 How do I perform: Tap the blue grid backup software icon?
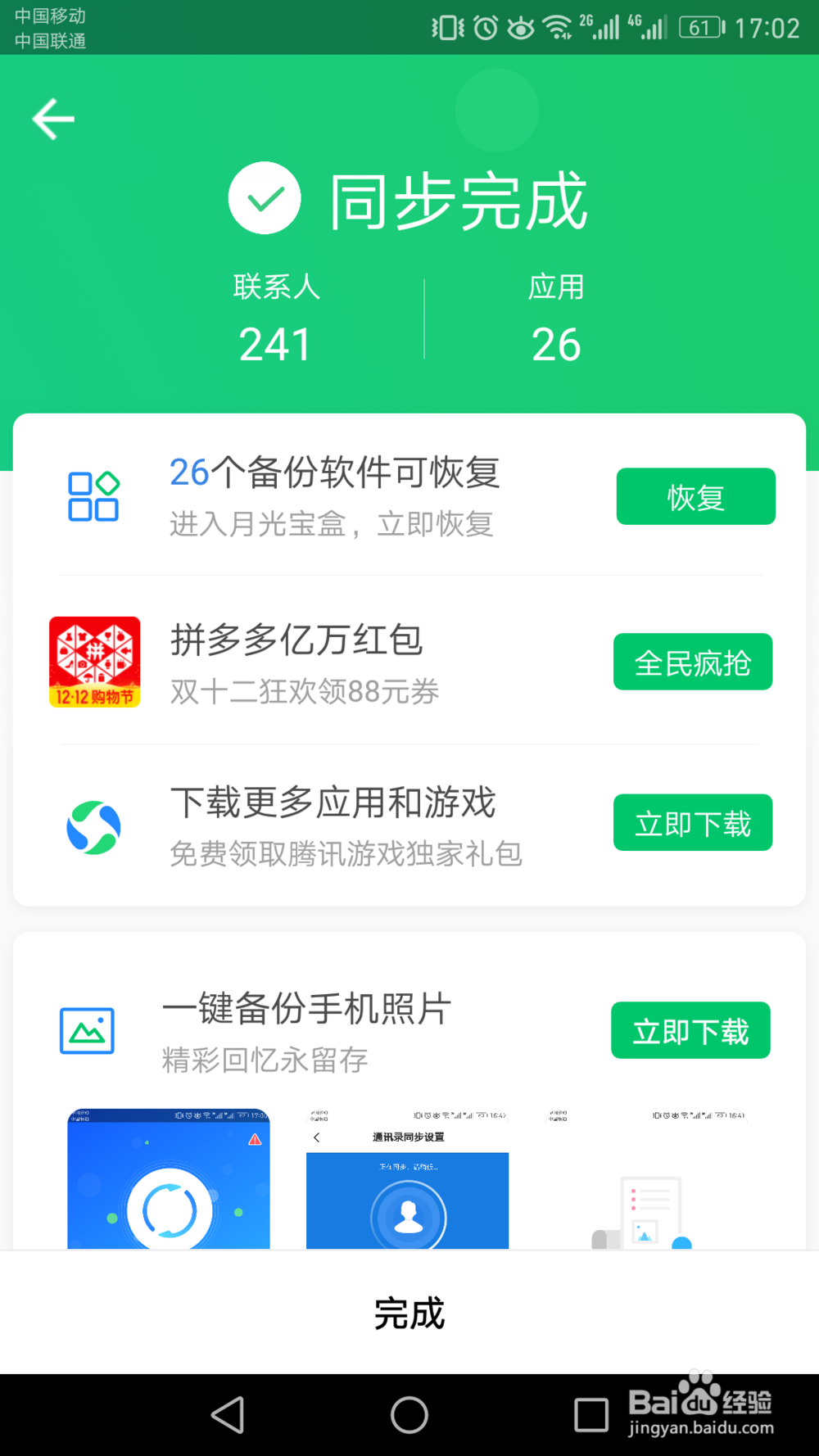click(x=93, y=496)
